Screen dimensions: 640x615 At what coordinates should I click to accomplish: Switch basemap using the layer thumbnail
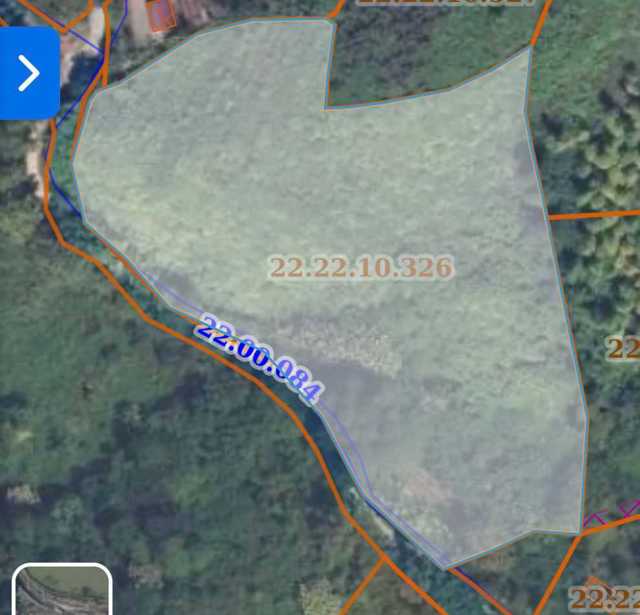tap(62, 592)
